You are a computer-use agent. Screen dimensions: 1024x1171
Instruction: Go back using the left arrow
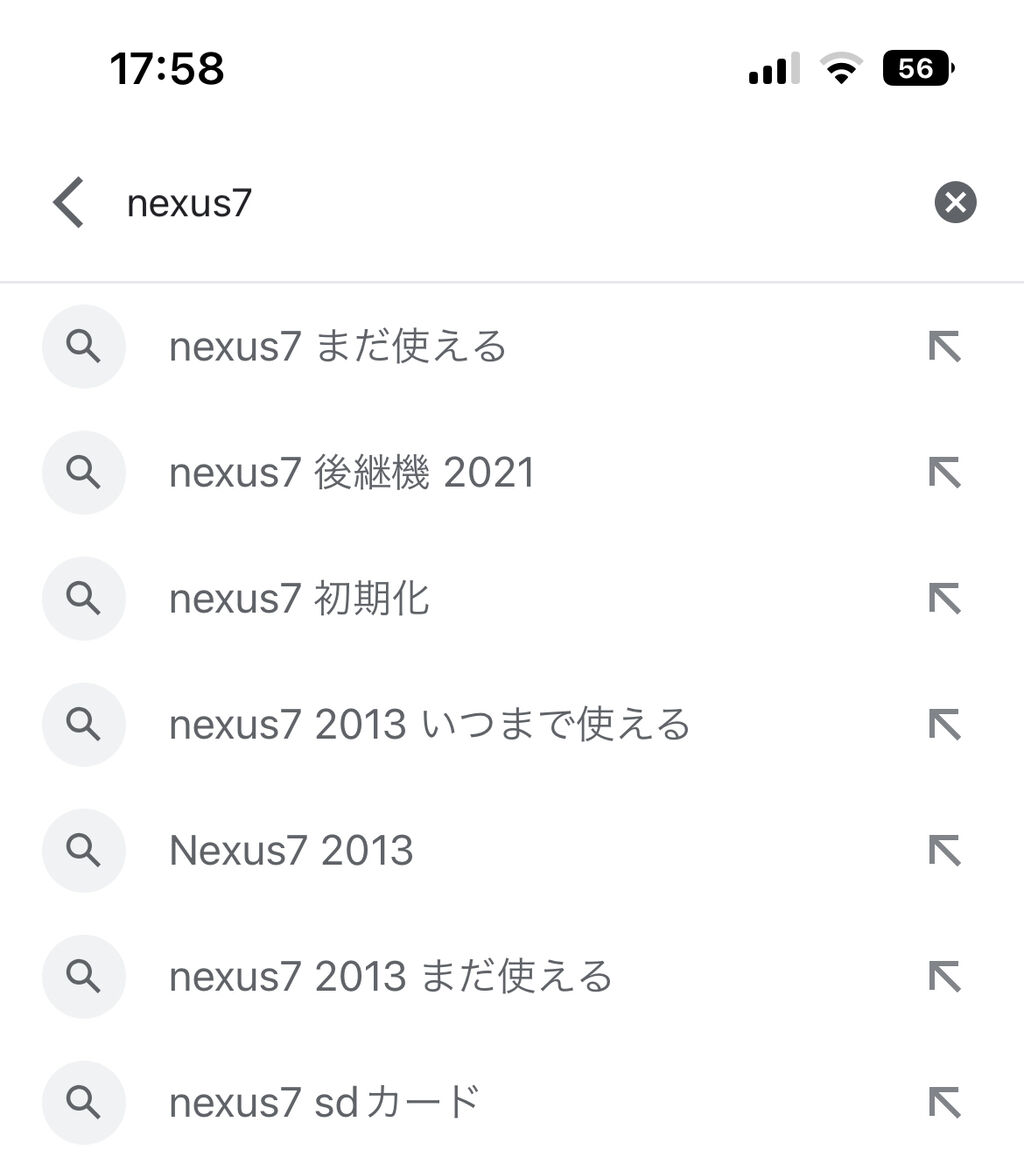[68, 203]
